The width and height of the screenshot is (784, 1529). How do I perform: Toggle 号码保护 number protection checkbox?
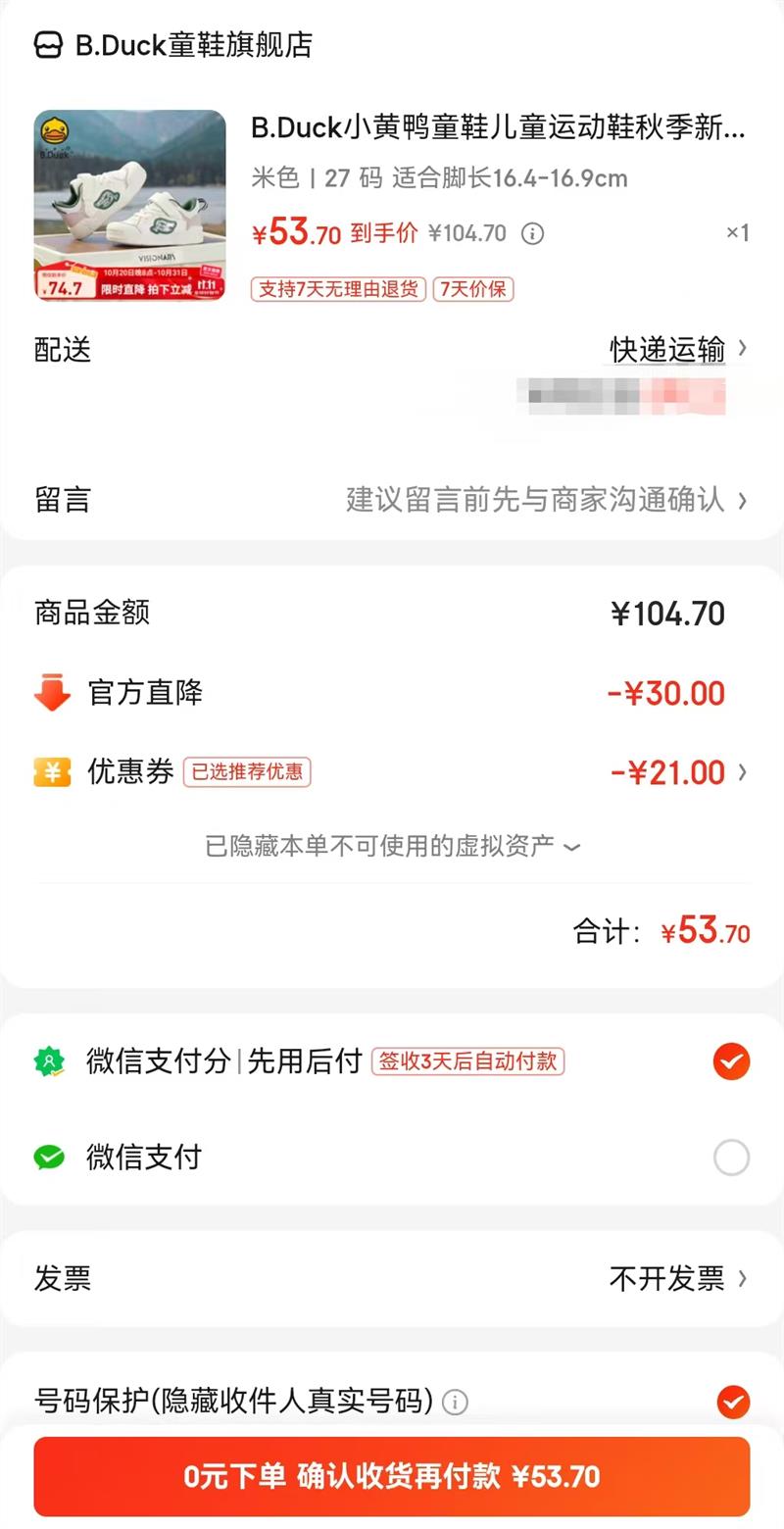coord(733,1403)
